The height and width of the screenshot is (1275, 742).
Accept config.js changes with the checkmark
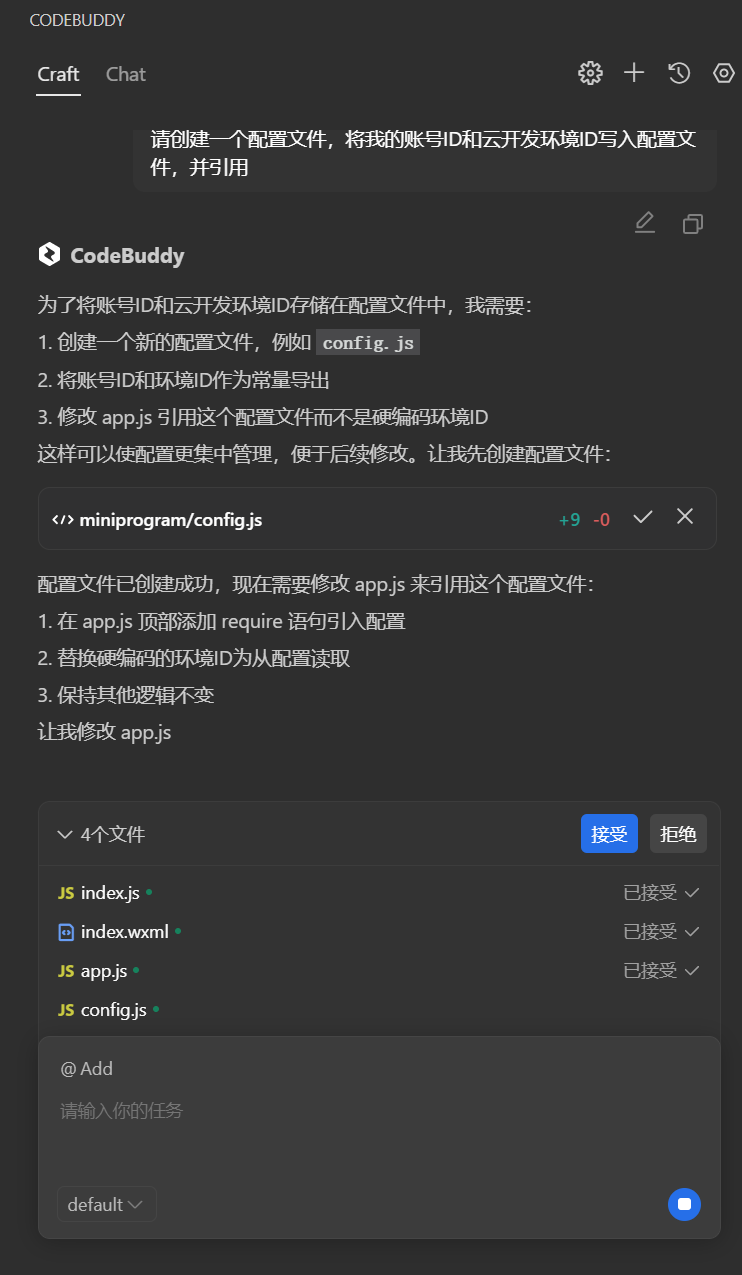pyautogui.click(x=643, y=517)
